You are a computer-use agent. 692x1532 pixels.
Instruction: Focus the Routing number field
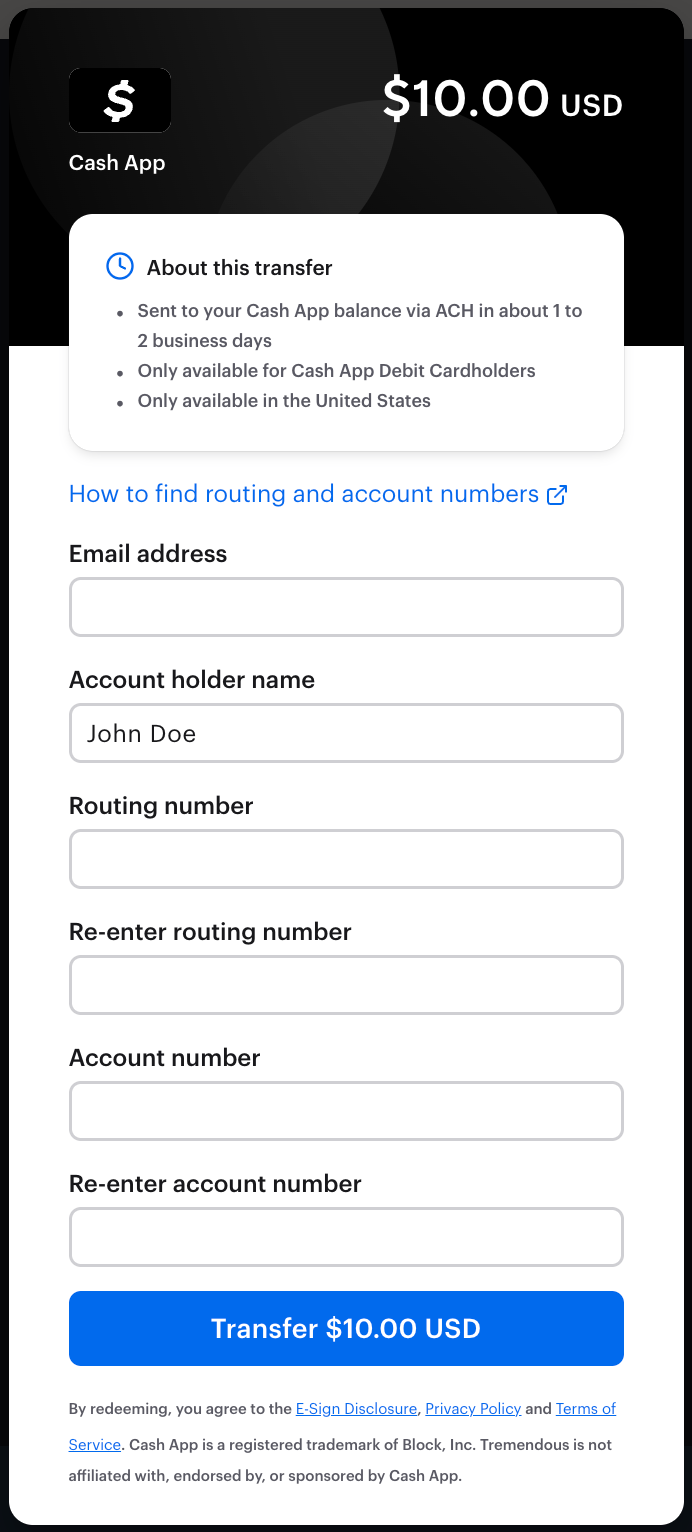tap(346, 859)
